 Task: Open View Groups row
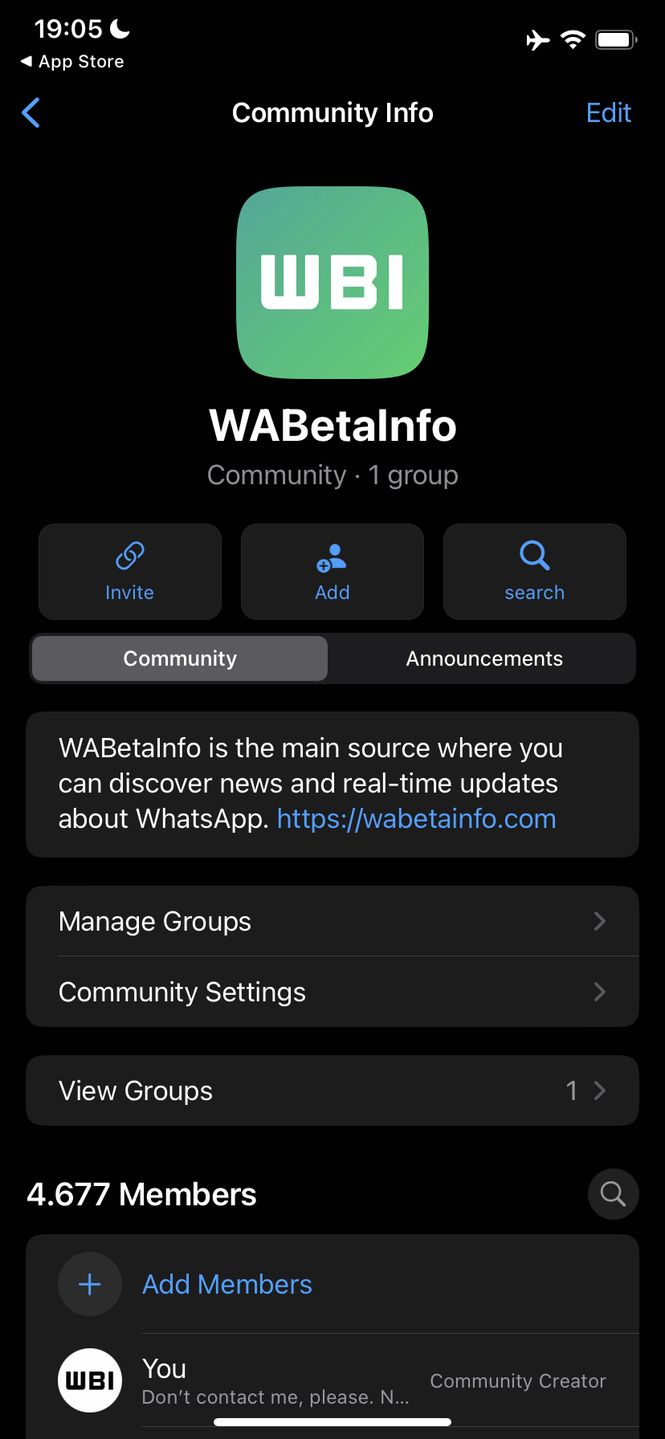[x=332, y=1090]
